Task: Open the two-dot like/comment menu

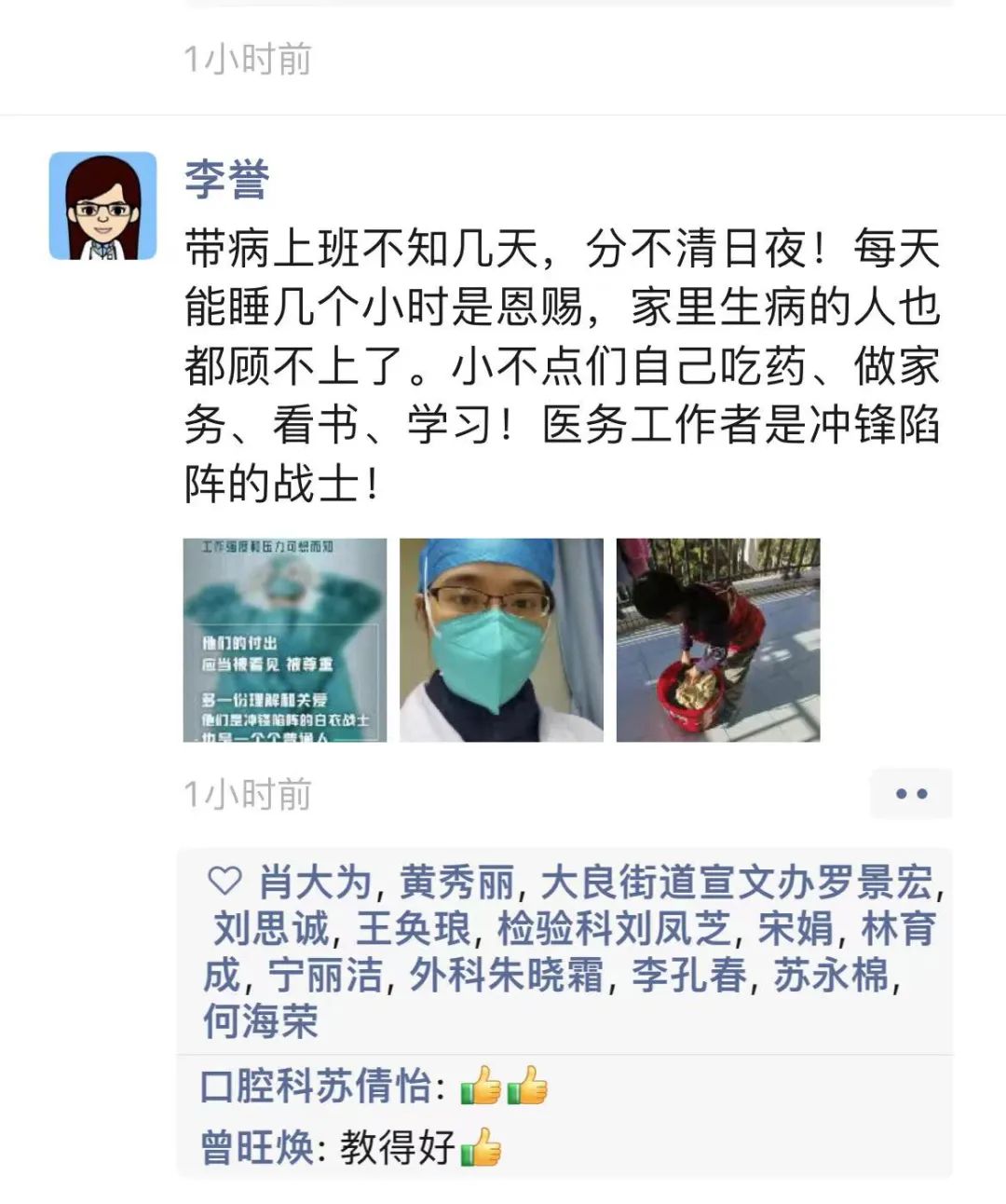Action: tap(910, 794)
